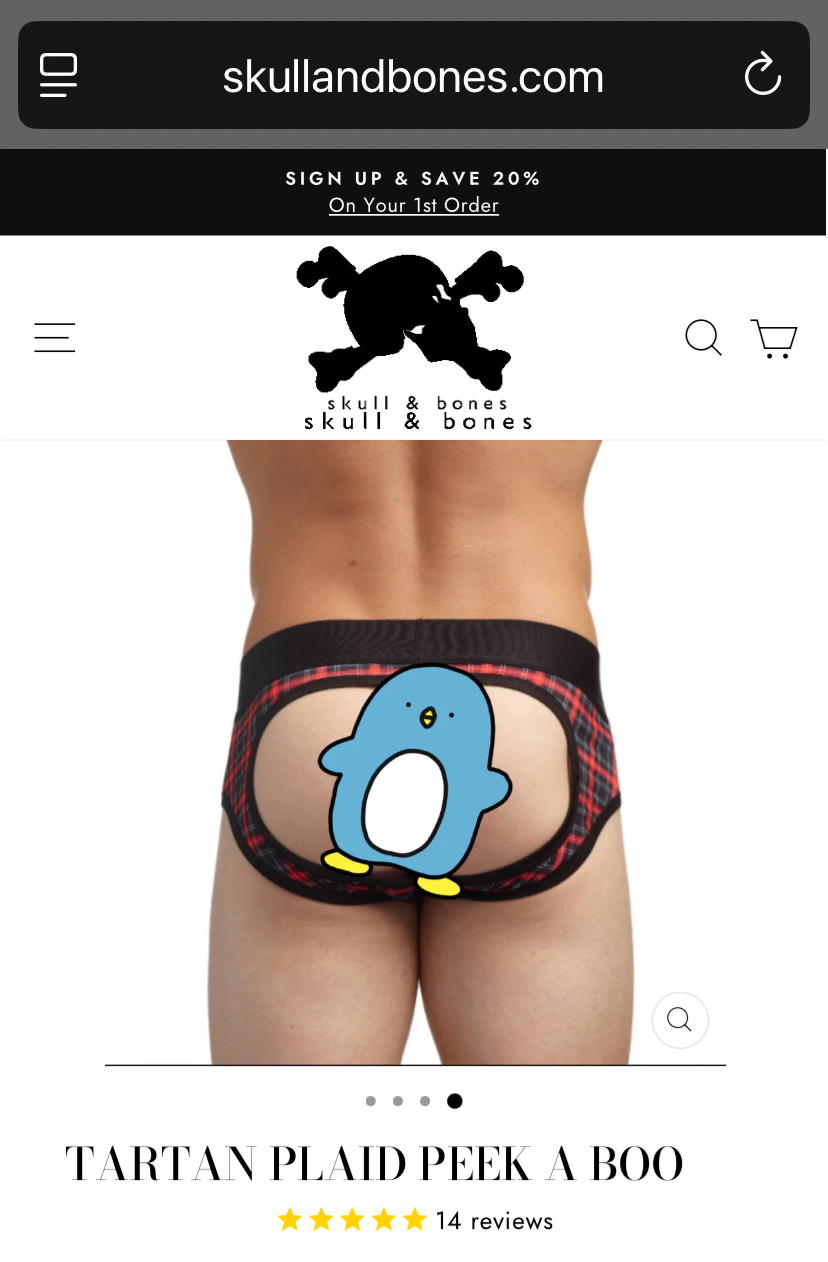This screenshot has width=828, height=1262.
Task: Tap the skullandbones.com address bar
Action: (413, 77)
